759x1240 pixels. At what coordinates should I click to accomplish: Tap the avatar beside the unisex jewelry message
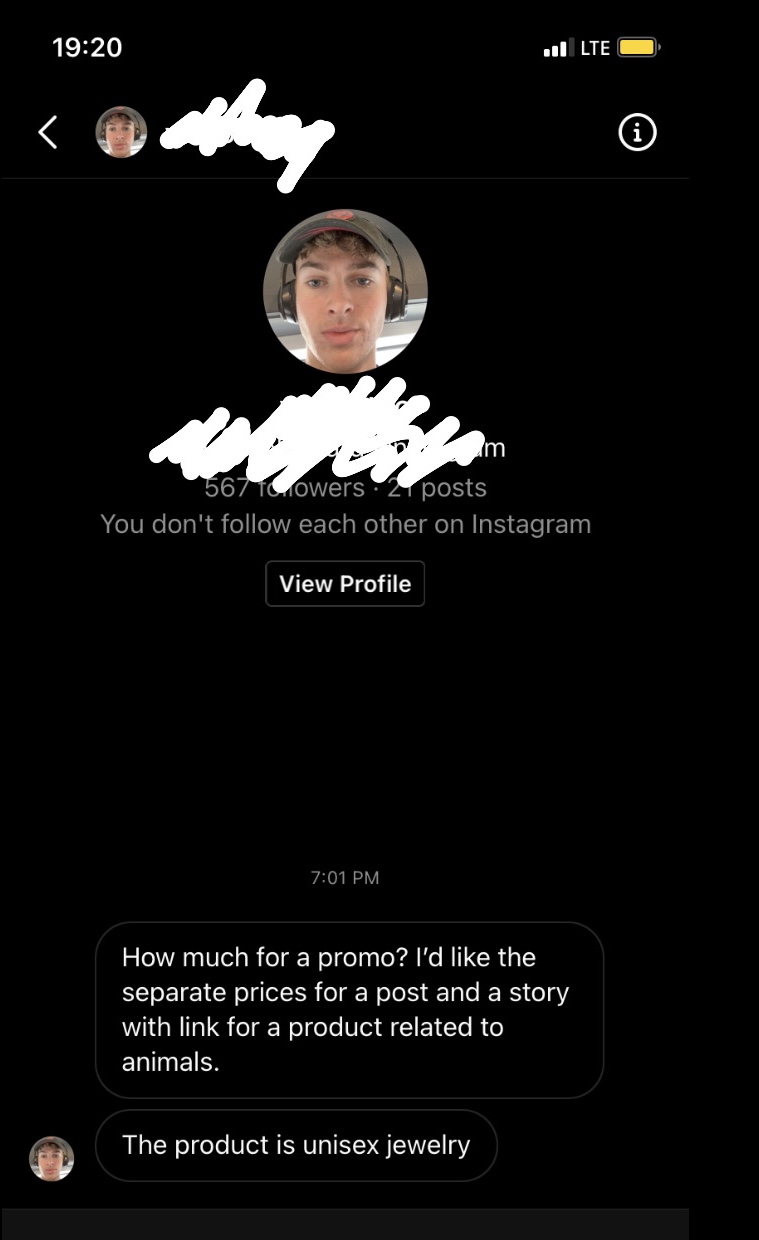tap(51, 1158)
